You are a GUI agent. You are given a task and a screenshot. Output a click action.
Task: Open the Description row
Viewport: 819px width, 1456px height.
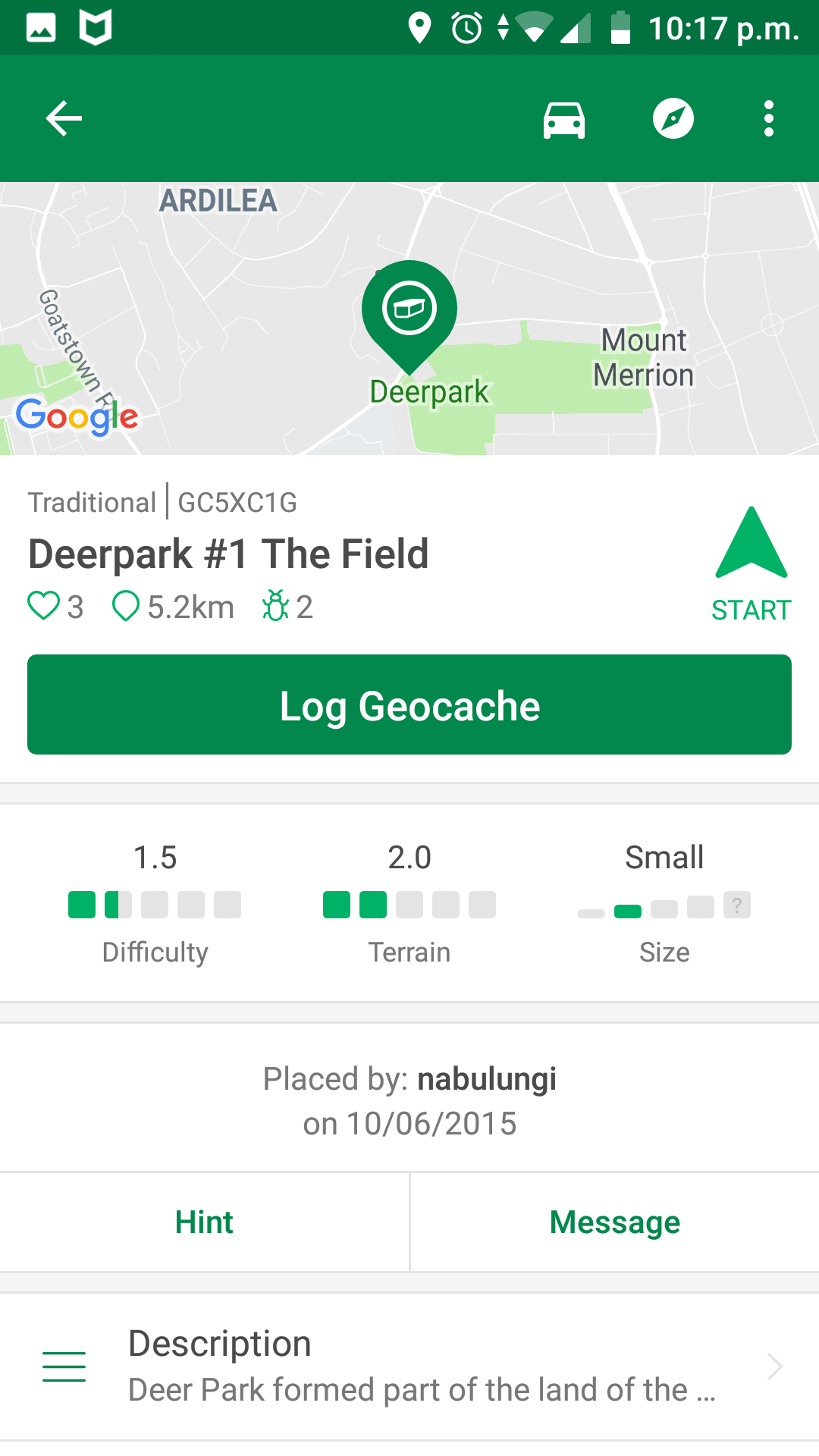tap(409, 1367)
